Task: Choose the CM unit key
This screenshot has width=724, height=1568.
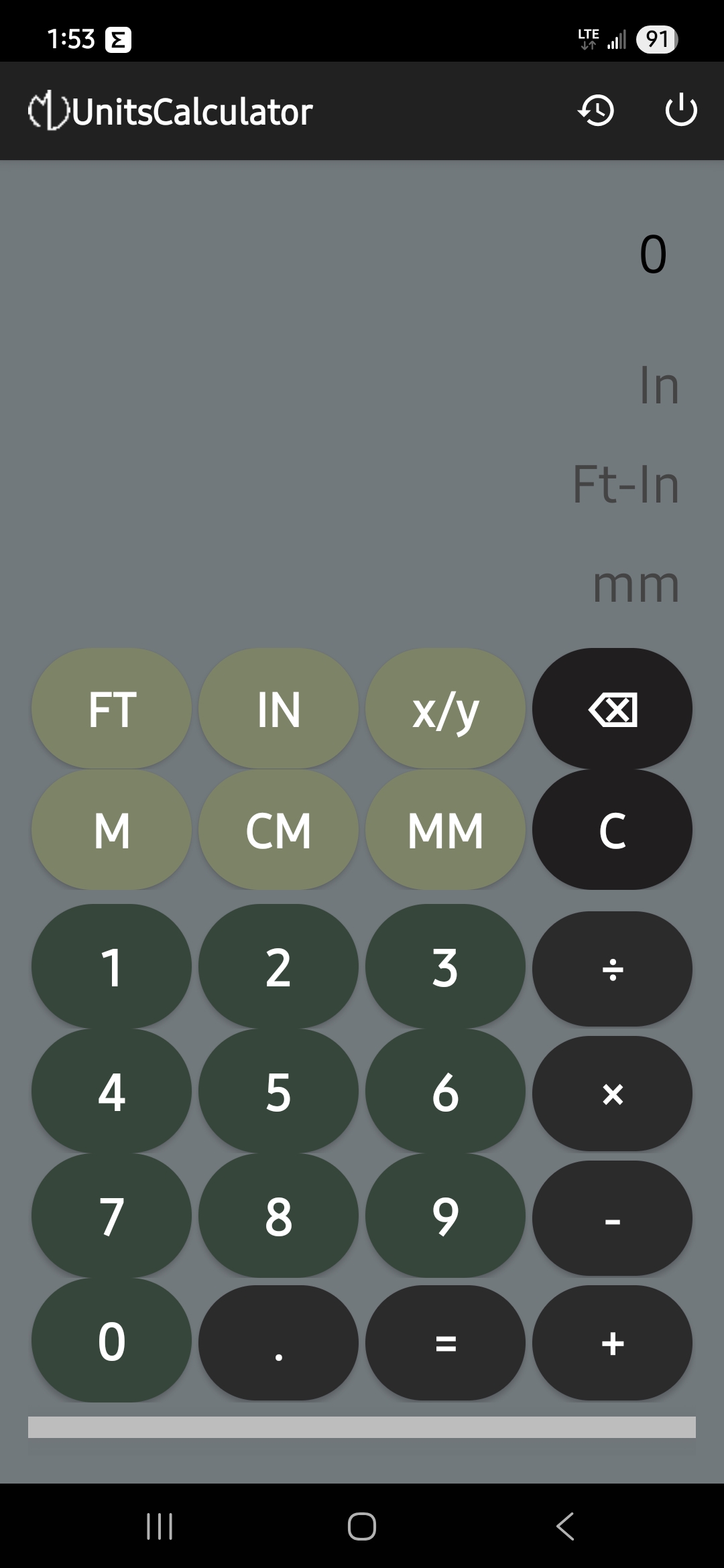Action: [278, 830]
